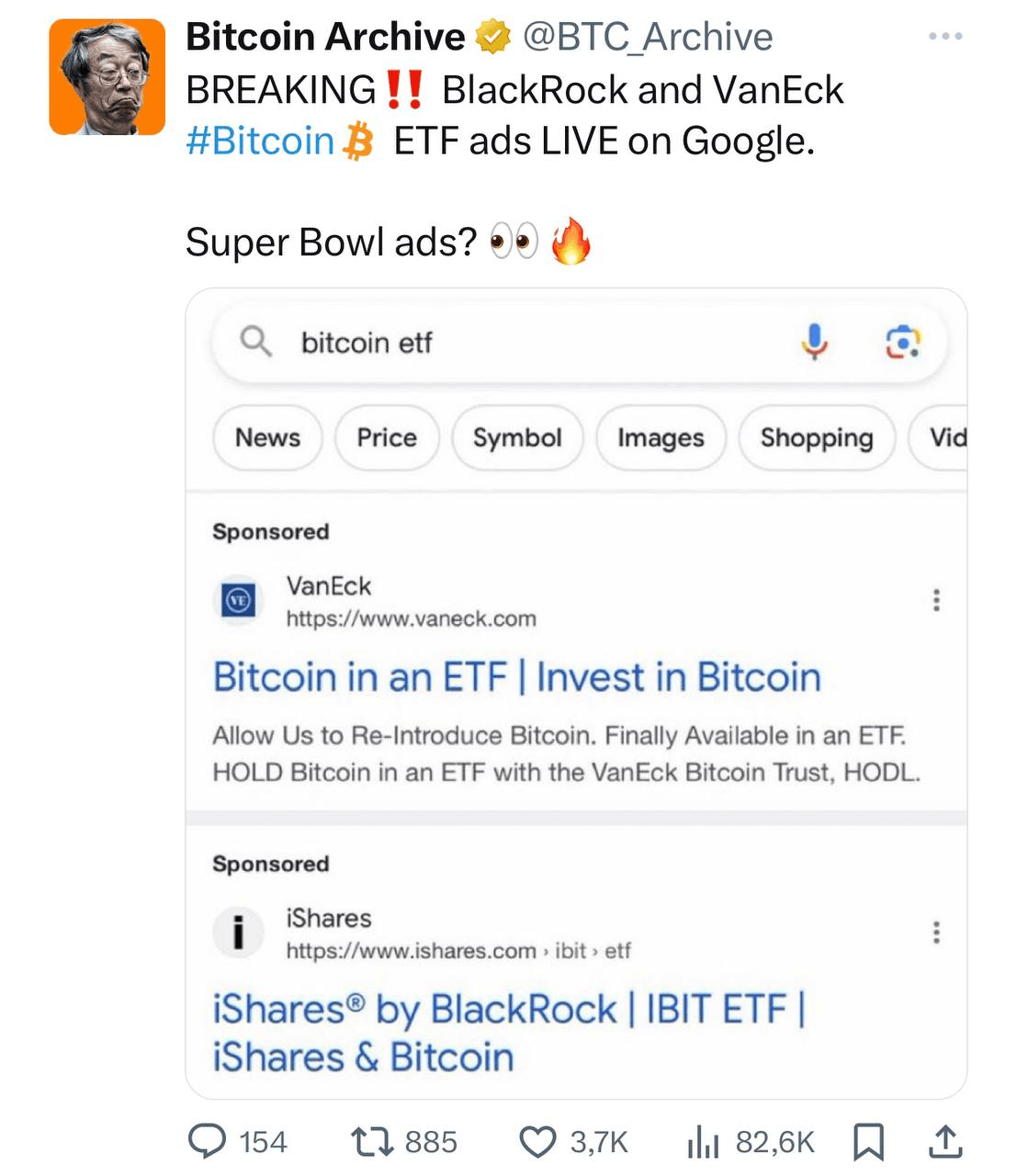
Task: Open options via the tweet's three-dot menu
Action: tap(945, 35)
